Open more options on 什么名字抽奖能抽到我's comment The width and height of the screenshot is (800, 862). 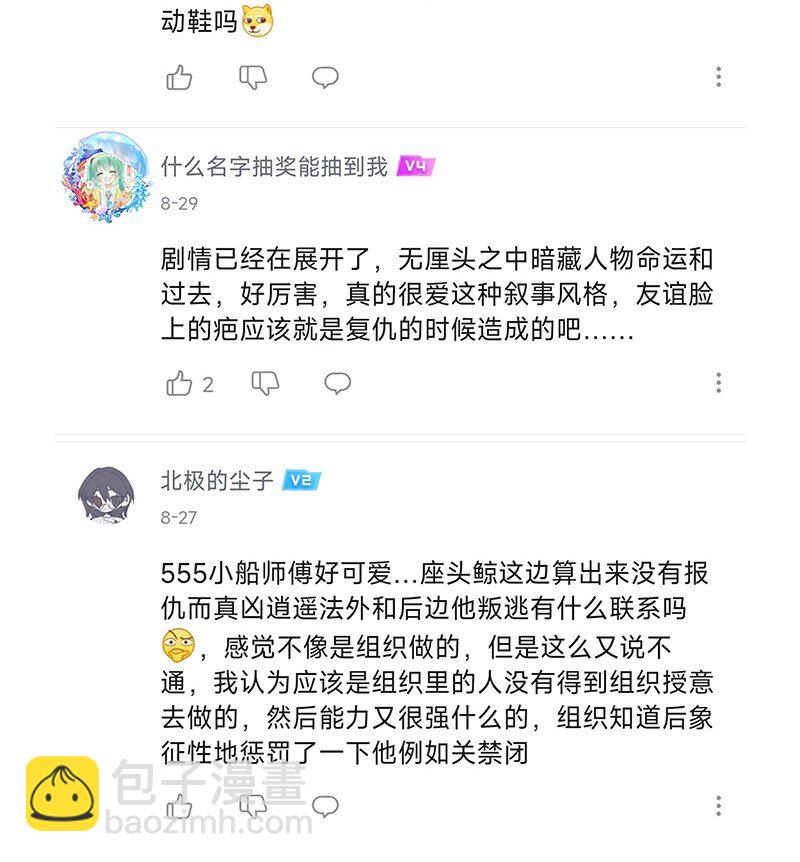pyautogui.click(x=718, y=383)
